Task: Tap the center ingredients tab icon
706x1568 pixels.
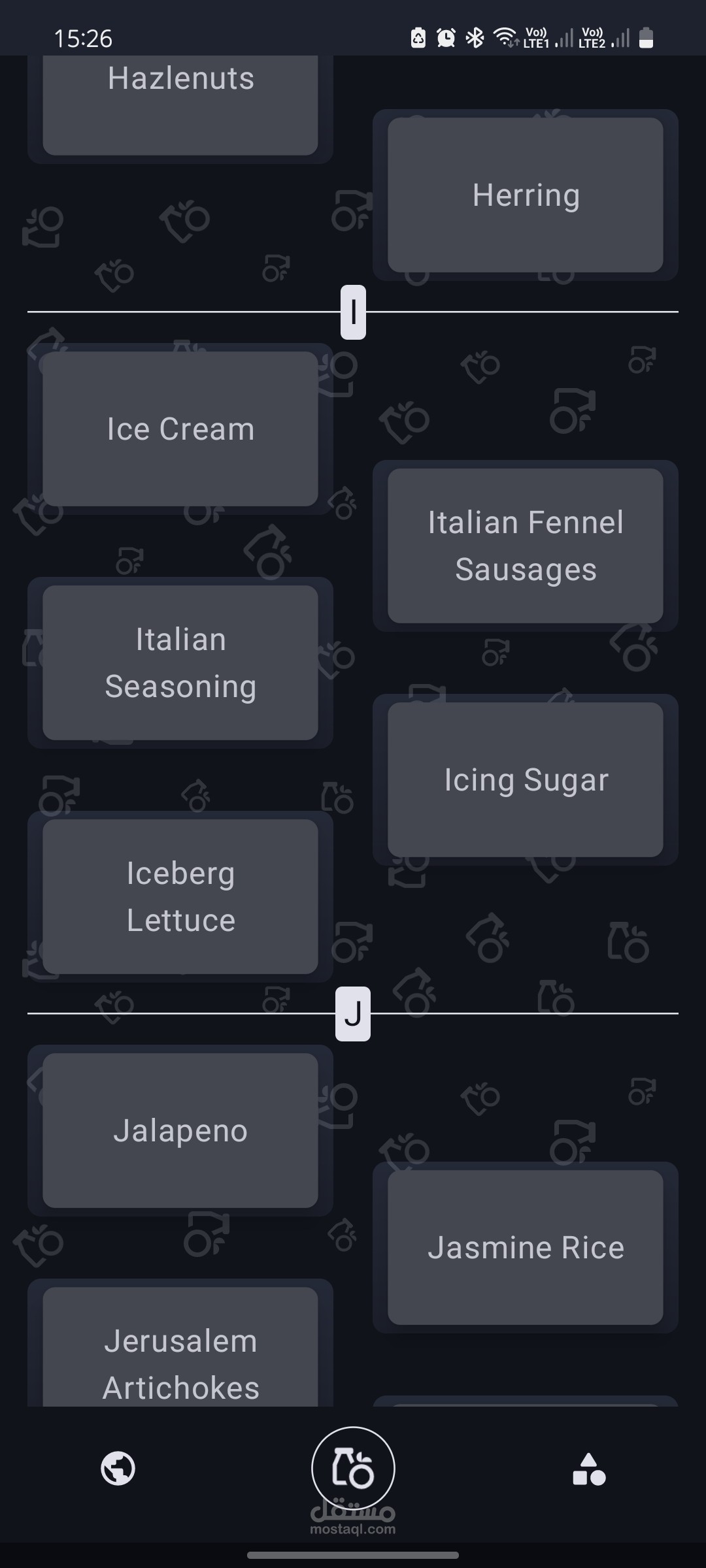Action: tap(353, 1467)
